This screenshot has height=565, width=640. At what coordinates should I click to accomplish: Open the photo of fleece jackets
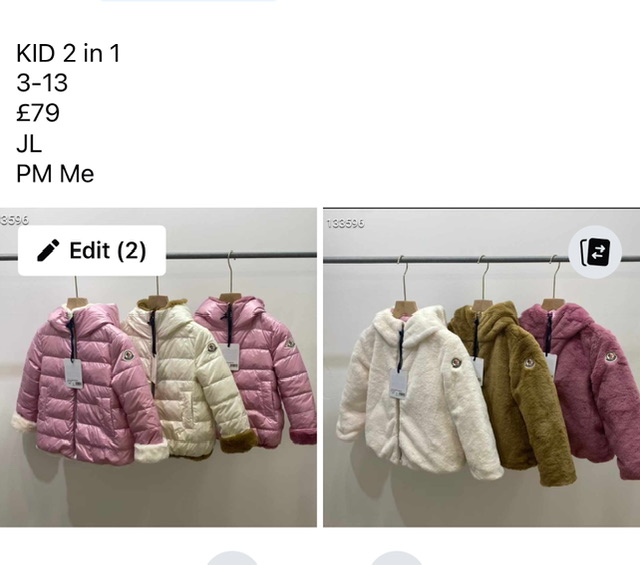[x=480, y=400]
